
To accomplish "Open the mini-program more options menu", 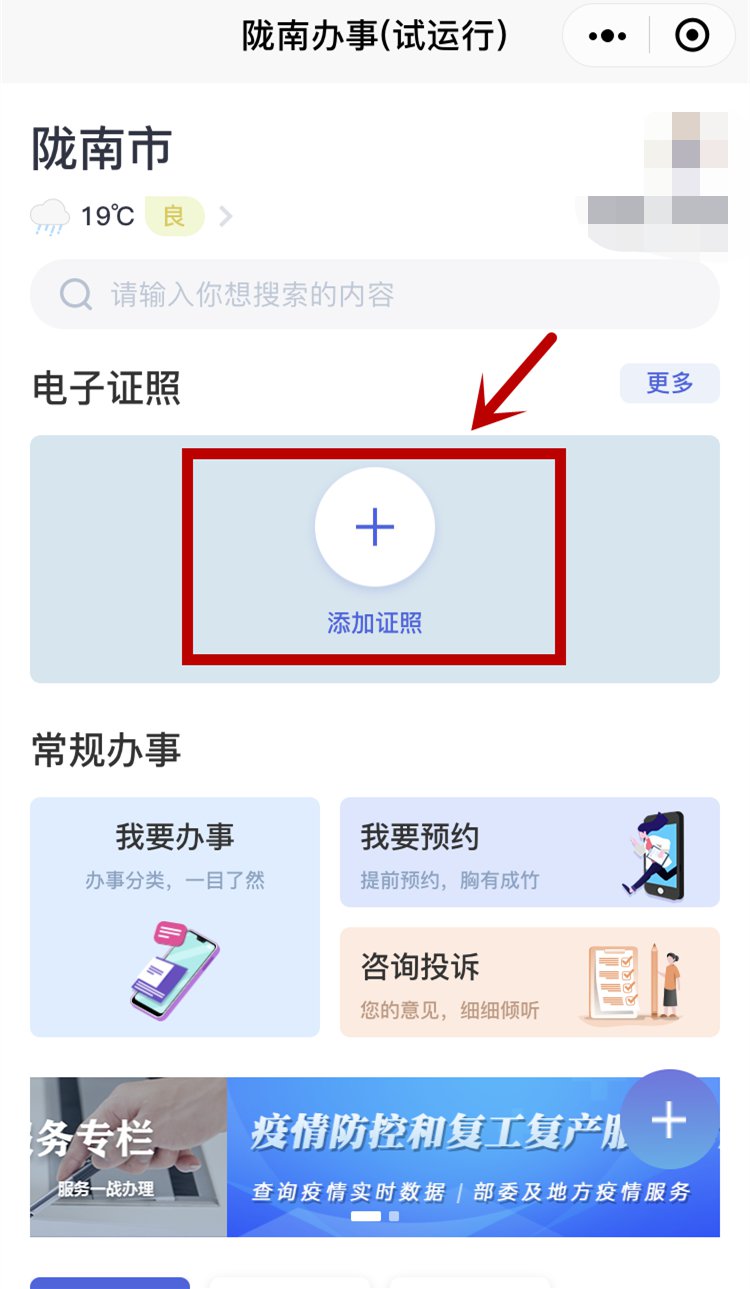I will tap(607, 36).
